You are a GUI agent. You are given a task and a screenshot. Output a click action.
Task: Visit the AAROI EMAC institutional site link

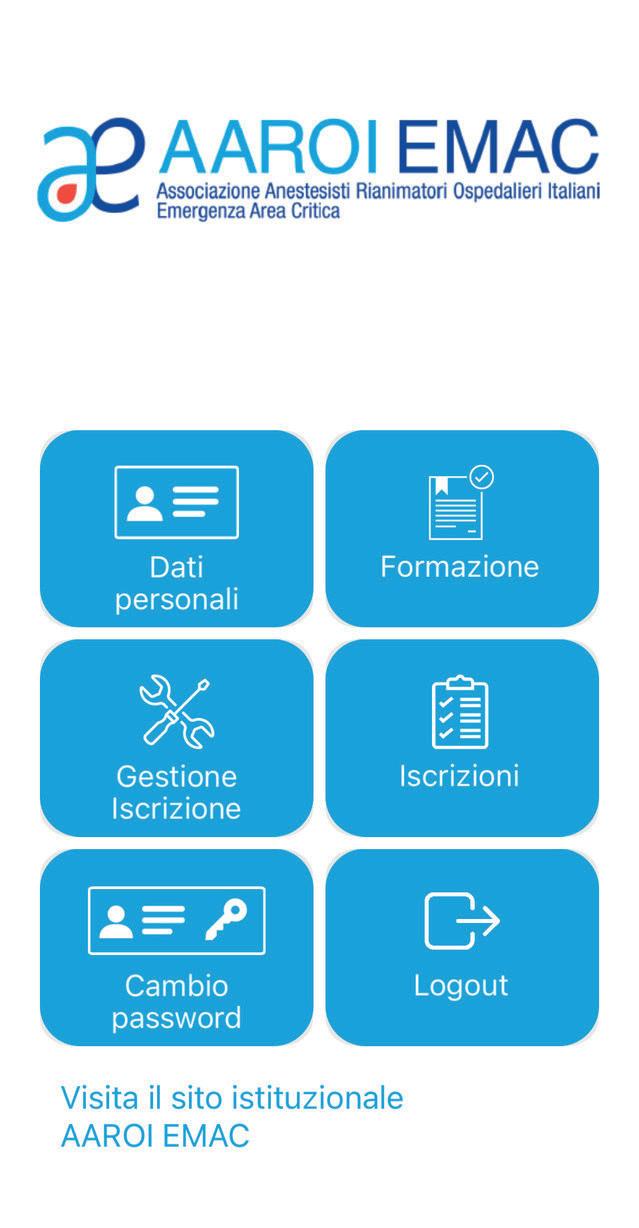pyautogui.click(x=231, y=1115)
